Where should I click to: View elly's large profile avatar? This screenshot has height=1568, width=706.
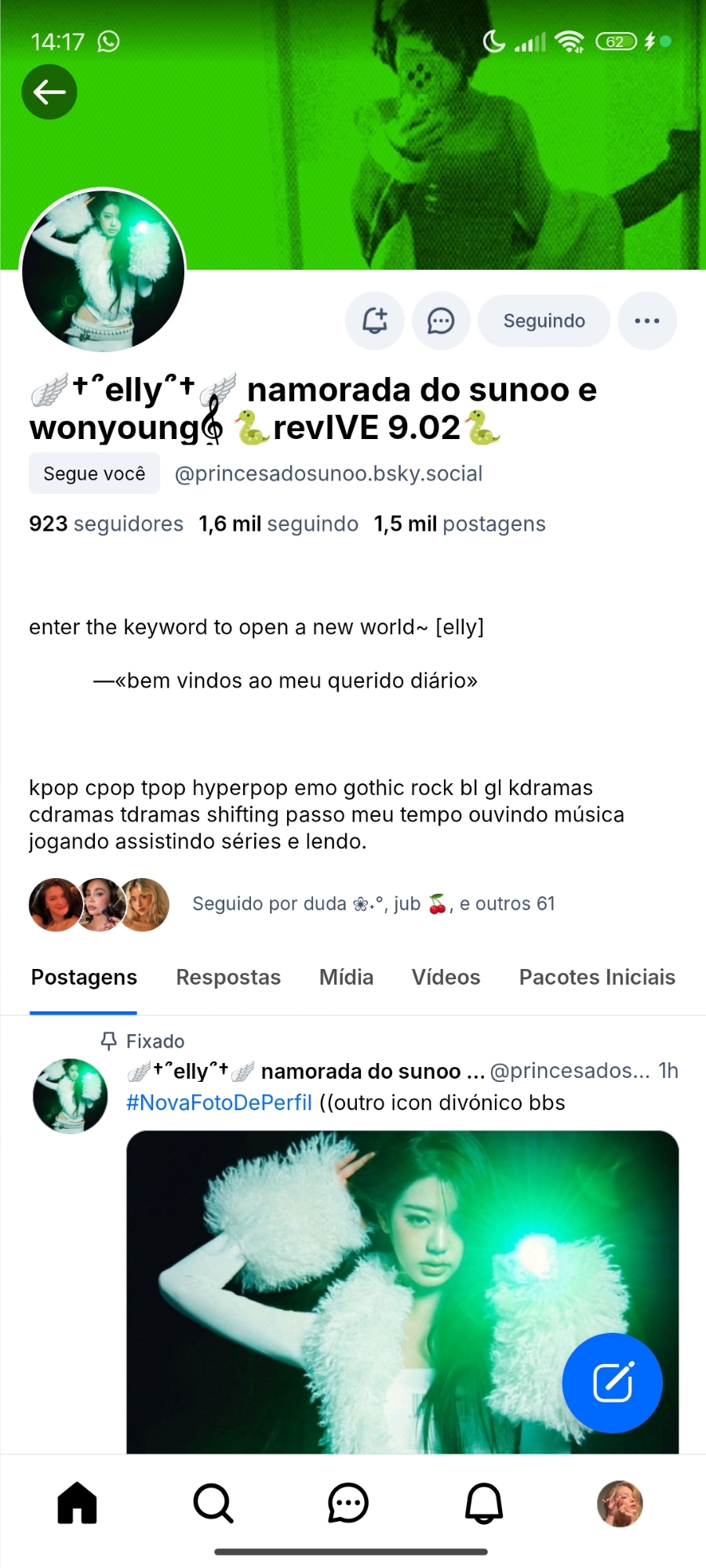click(104, 270)
